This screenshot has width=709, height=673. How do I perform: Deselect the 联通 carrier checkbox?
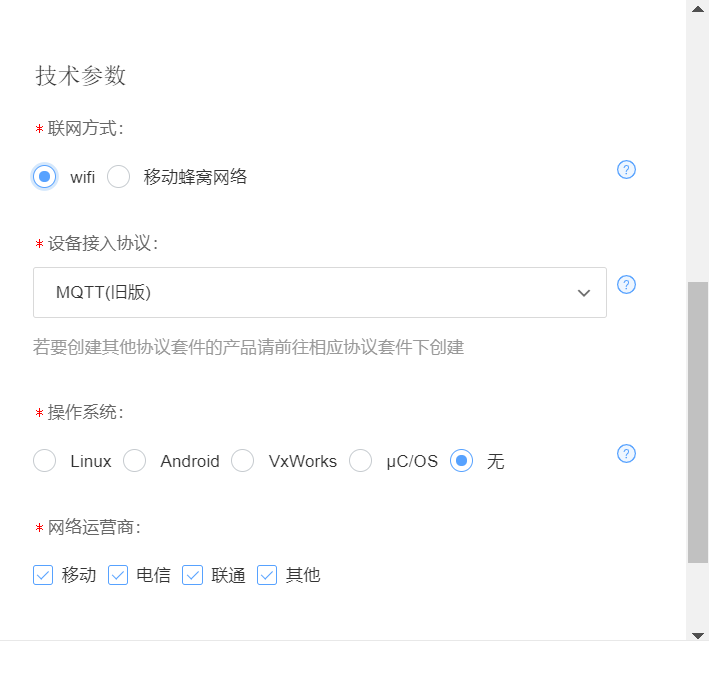193,575
